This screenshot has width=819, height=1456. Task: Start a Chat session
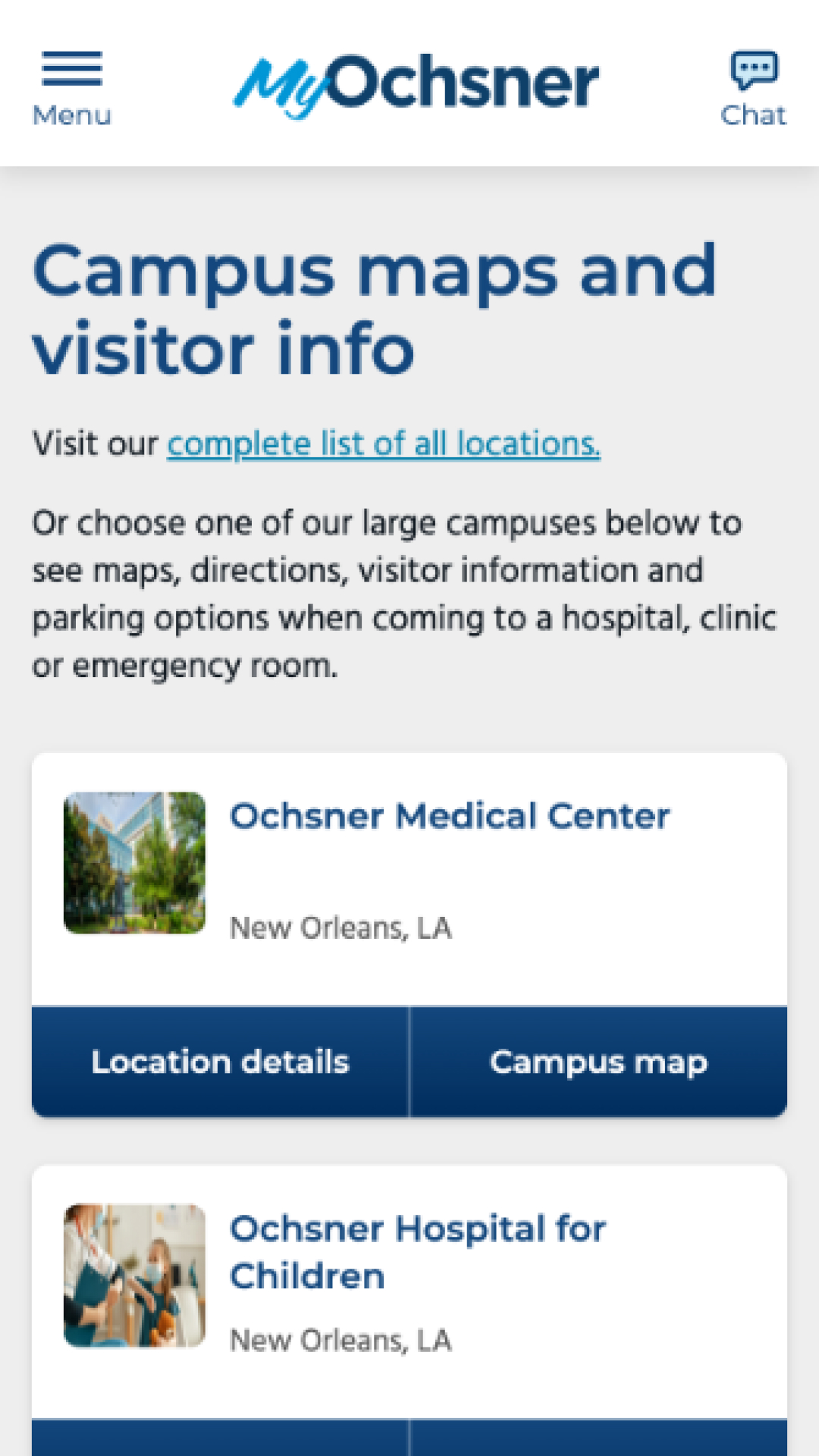(x=753, y=87)
